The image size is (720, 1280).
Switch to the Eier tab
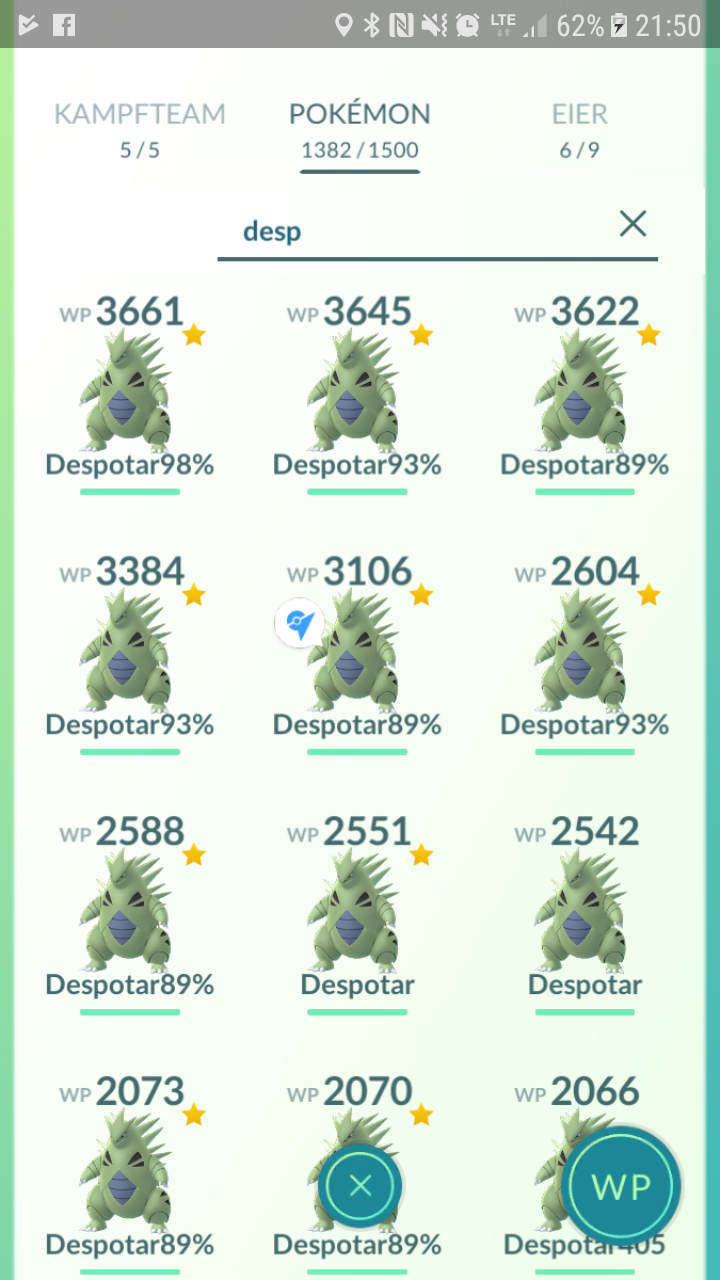580,130
